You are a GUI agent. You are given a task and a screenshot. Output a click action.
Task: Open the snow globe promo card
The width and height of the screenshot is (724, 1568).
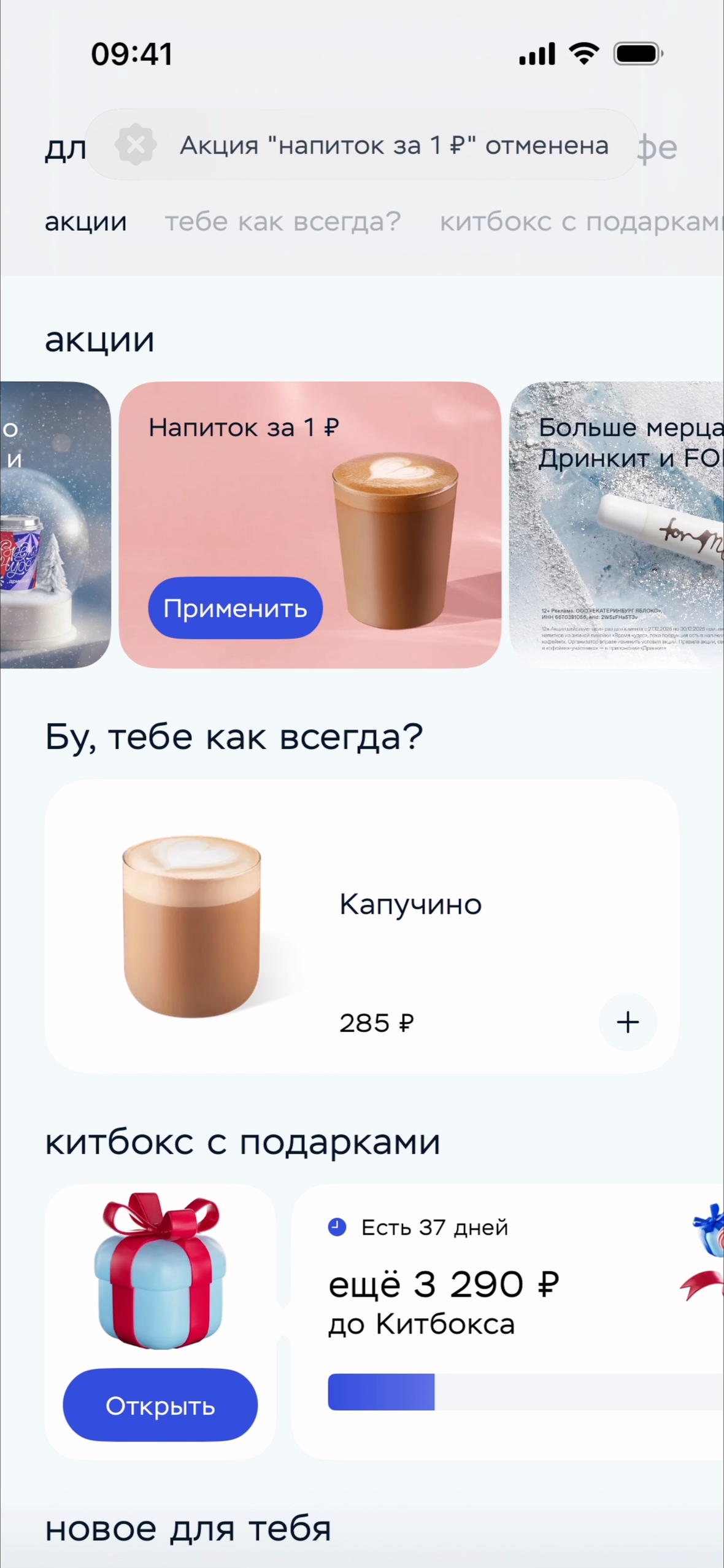54,524
